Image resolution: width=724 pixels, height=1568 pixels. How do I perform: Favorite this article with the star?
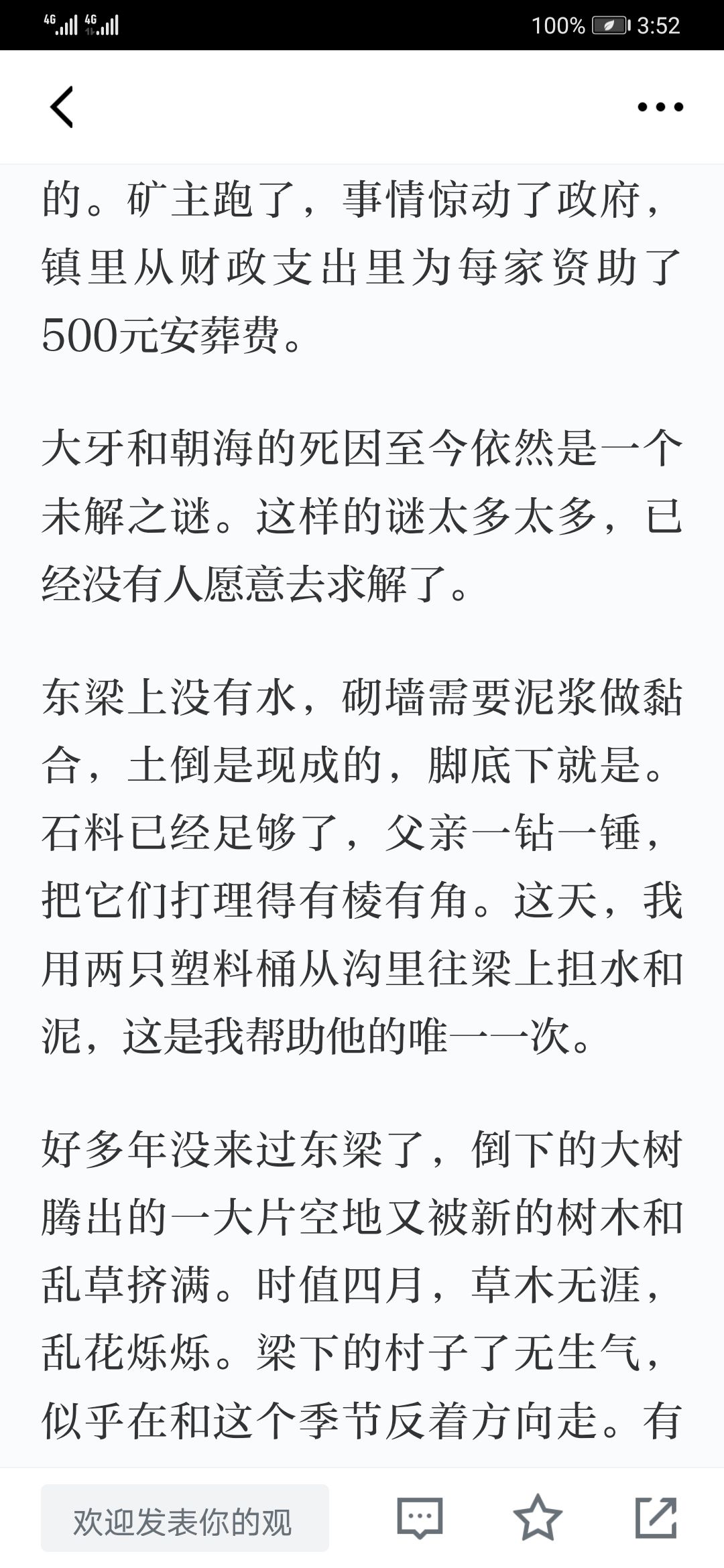pos(538,1518)
